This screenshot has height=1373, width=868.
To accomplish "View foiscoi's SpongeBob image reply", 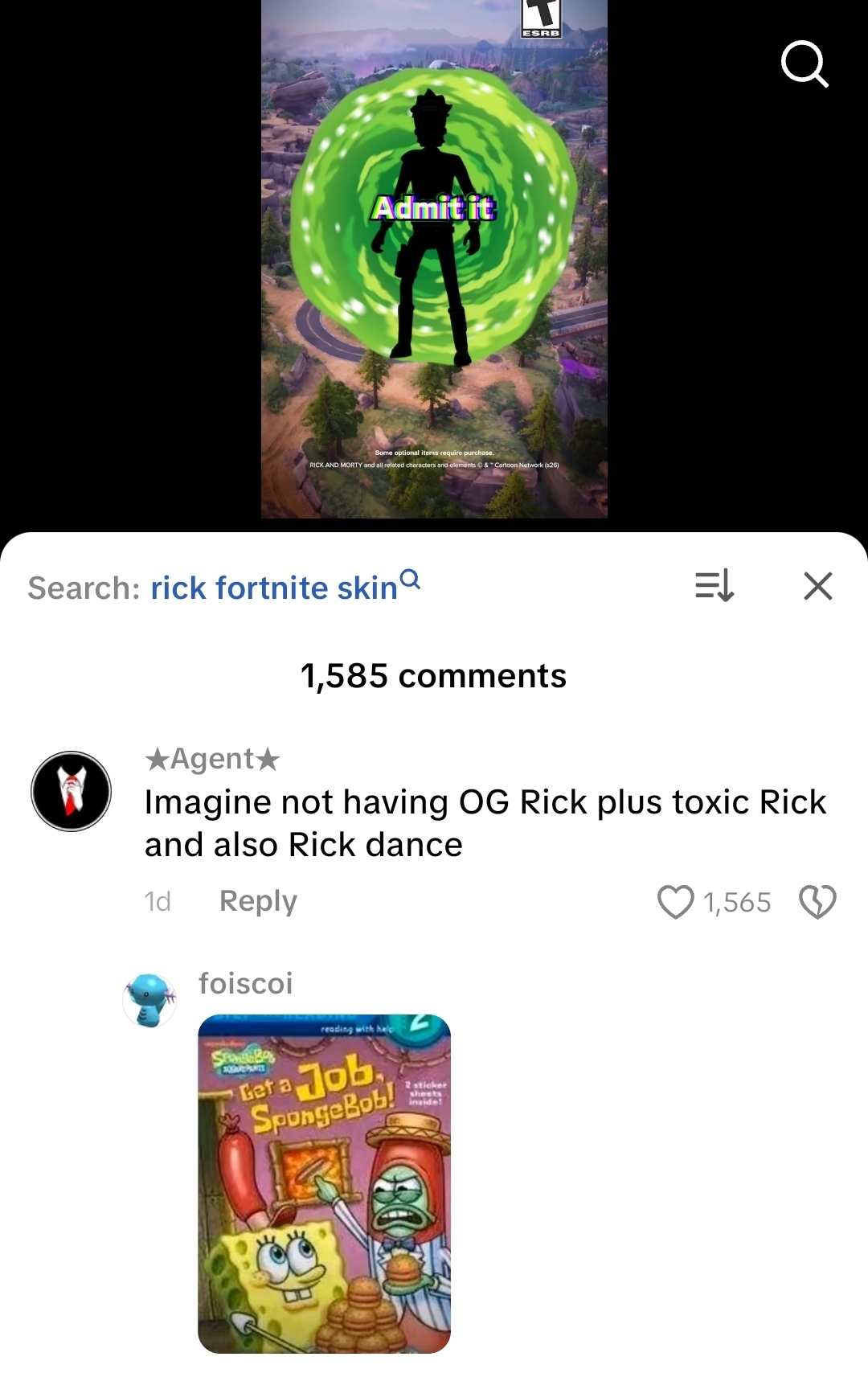I will (x=324, y=1183).
